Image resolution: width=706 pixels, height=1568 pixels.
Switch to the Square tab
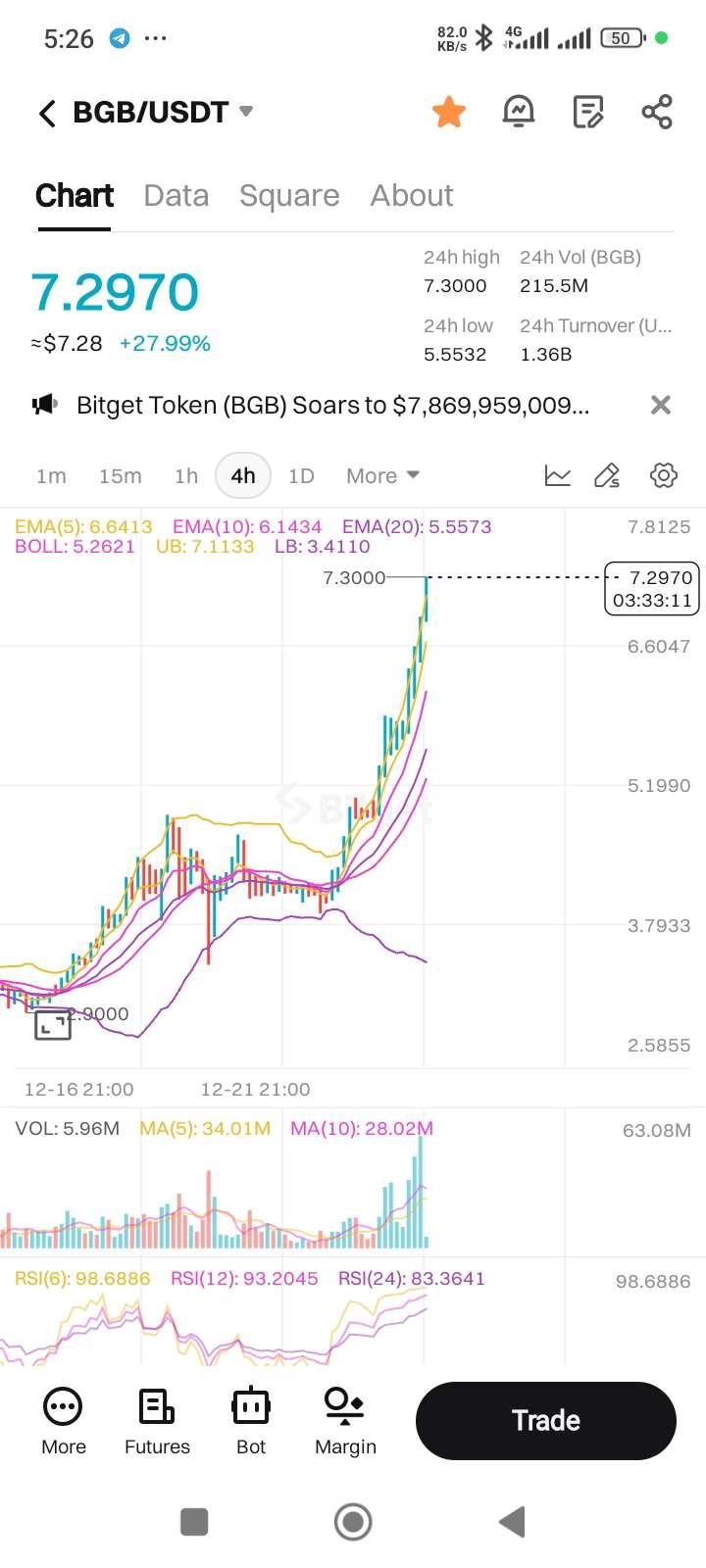[289, 195]
